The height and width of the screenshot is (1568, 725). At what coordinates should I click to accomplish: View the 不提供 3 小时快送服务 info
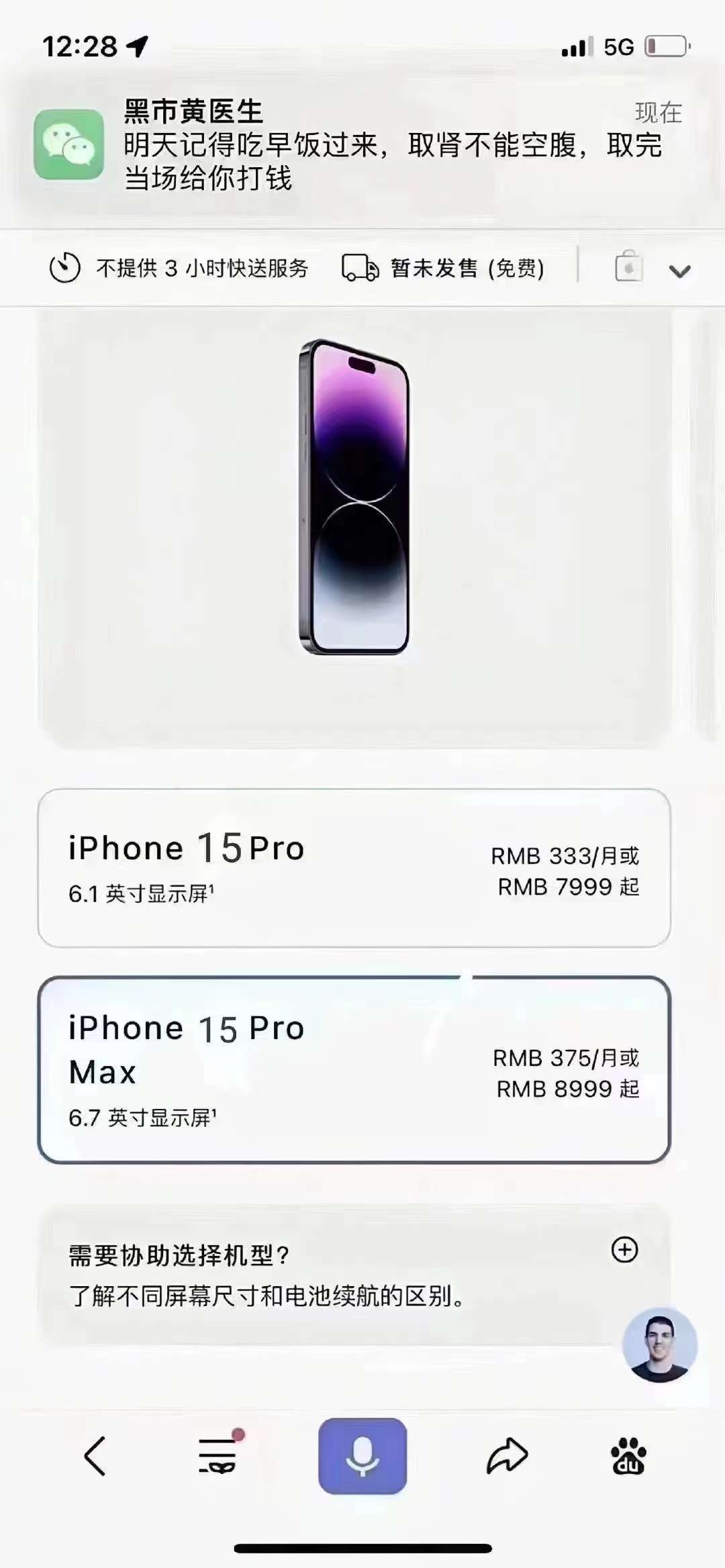tap(179, 268)
